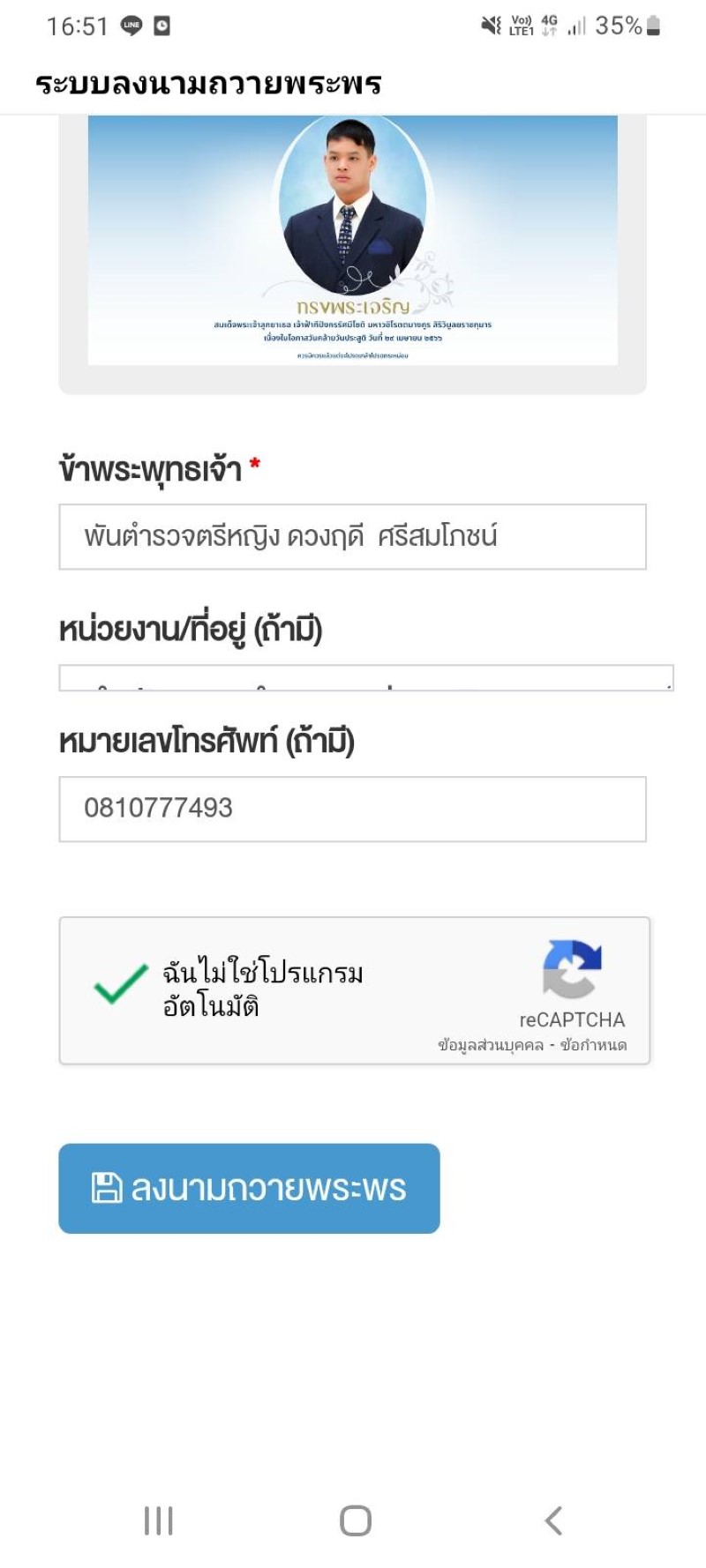Open the reCAPTCHA ข้อกำหนด link

click(593, 1046)
